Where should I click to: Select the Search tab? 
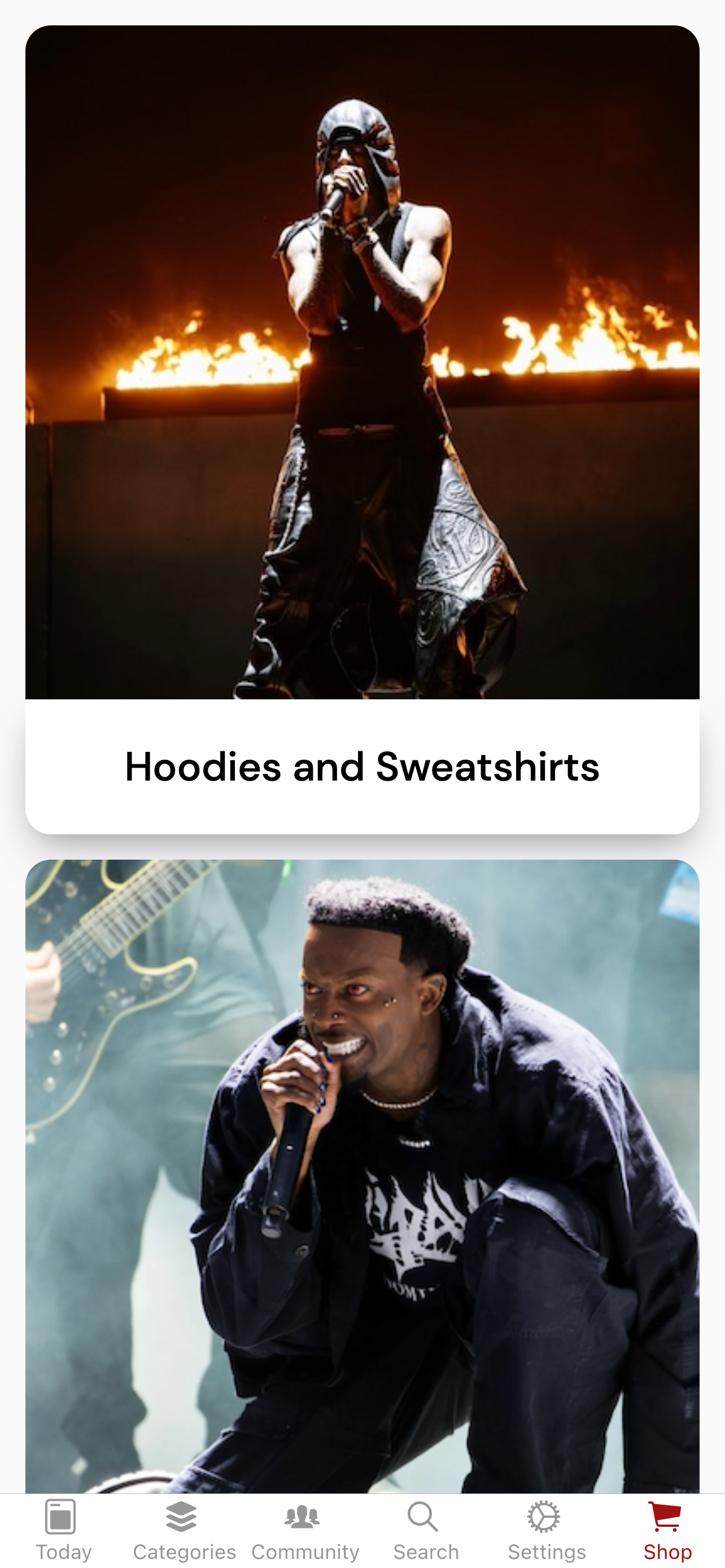(426, 1530)
